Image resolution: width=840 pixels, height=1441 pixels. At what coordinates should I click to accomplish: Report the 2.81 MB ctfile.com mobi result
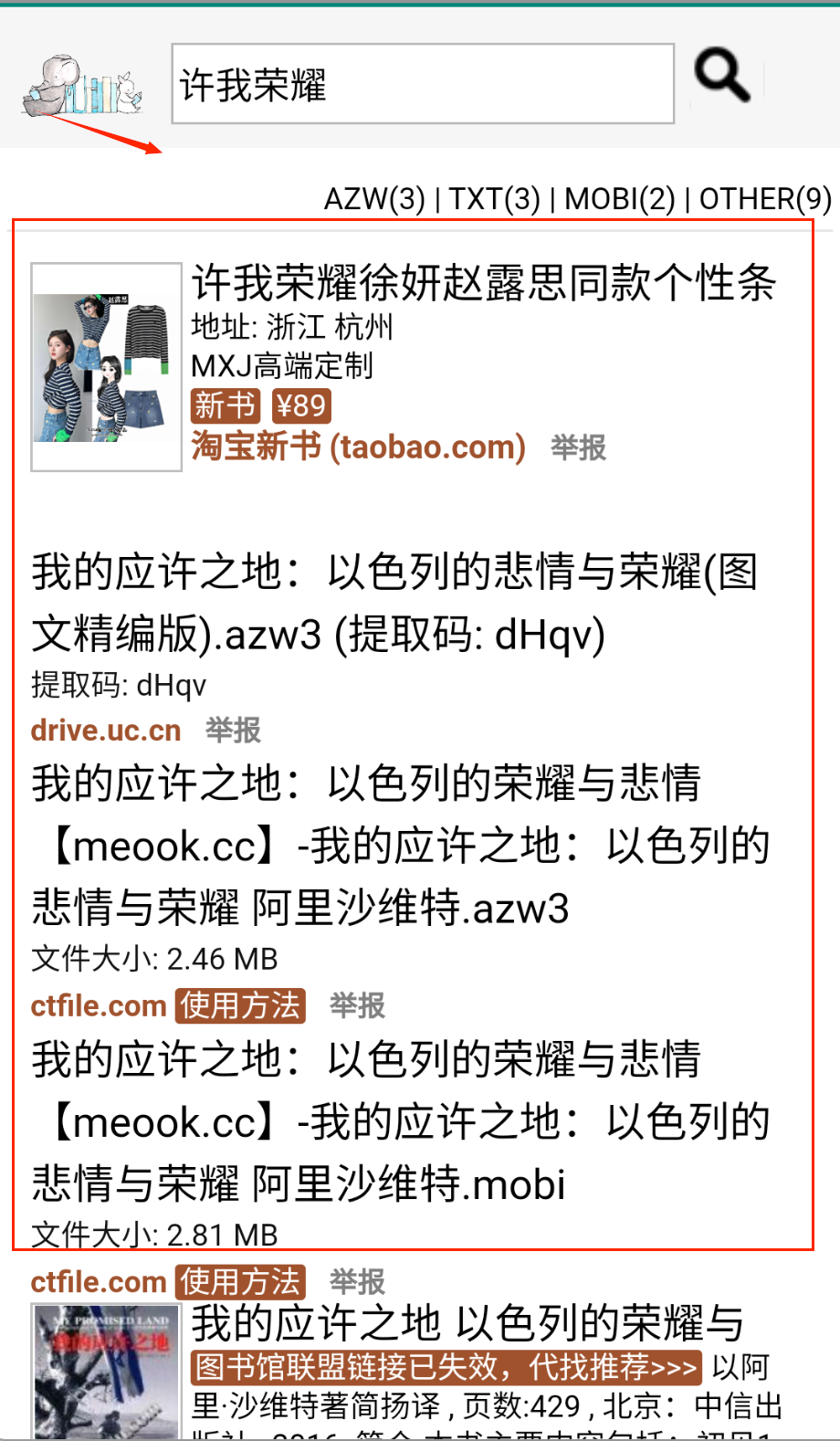357,1281
